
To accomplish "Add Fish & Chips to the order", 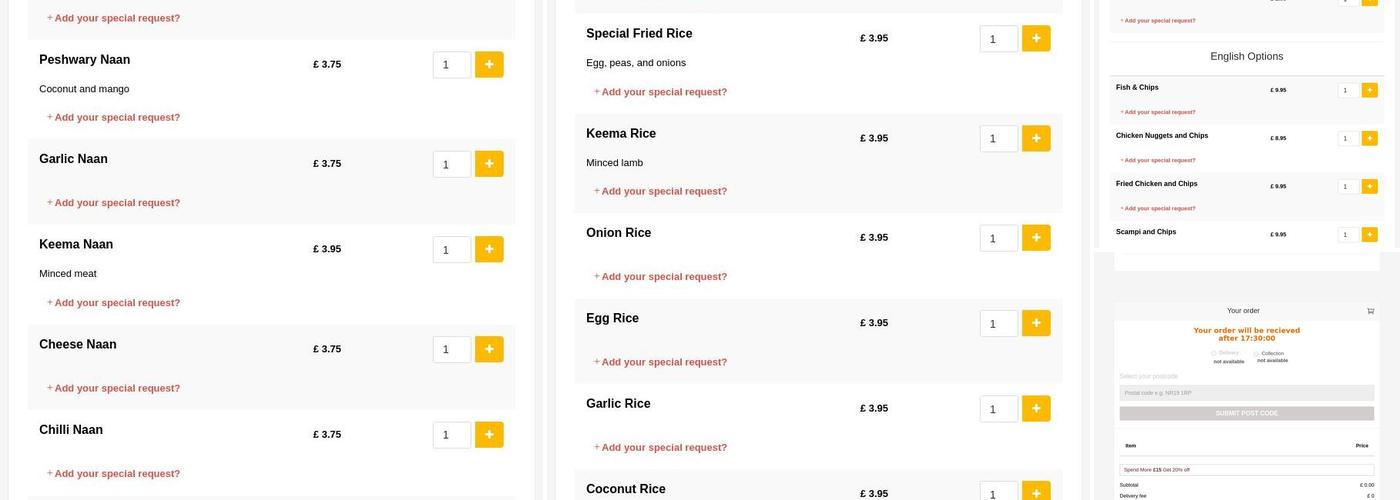I will [x=1369, y=90].
